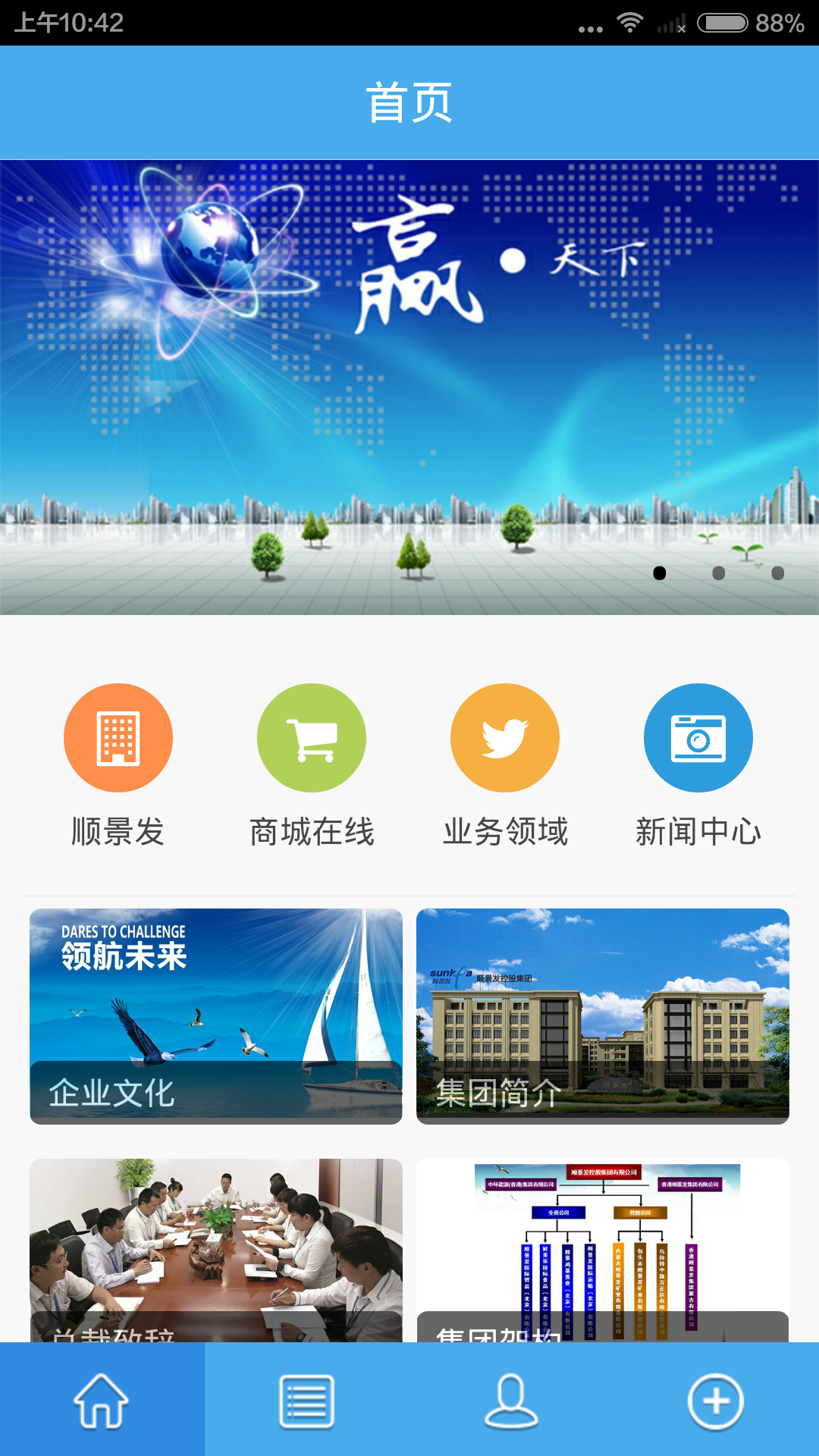Open the meeting photo card
The width and height of the screenshot is (819, 1456).
216,1250
